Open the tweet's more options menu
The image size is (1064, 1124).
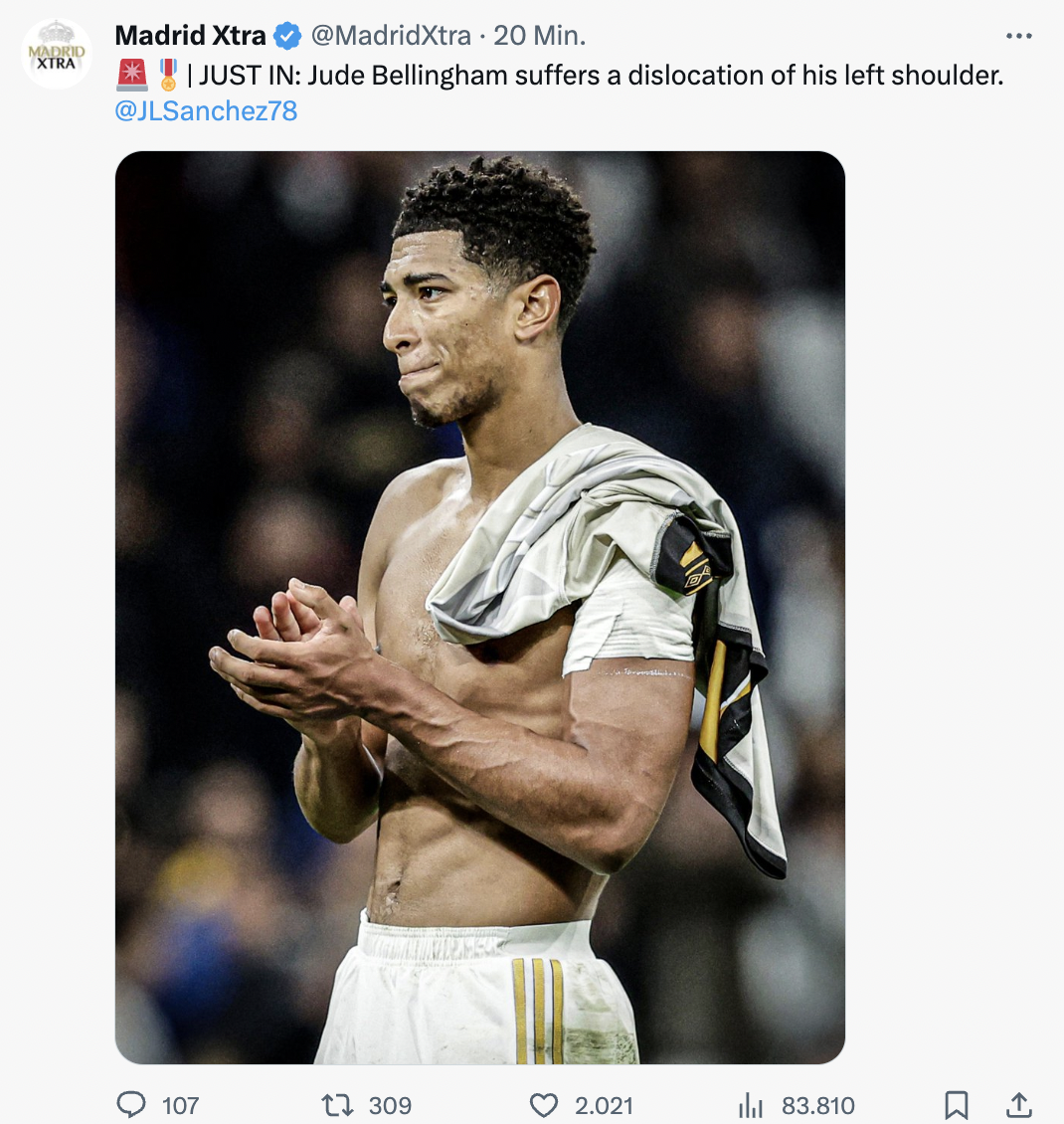click(1018, 37)
